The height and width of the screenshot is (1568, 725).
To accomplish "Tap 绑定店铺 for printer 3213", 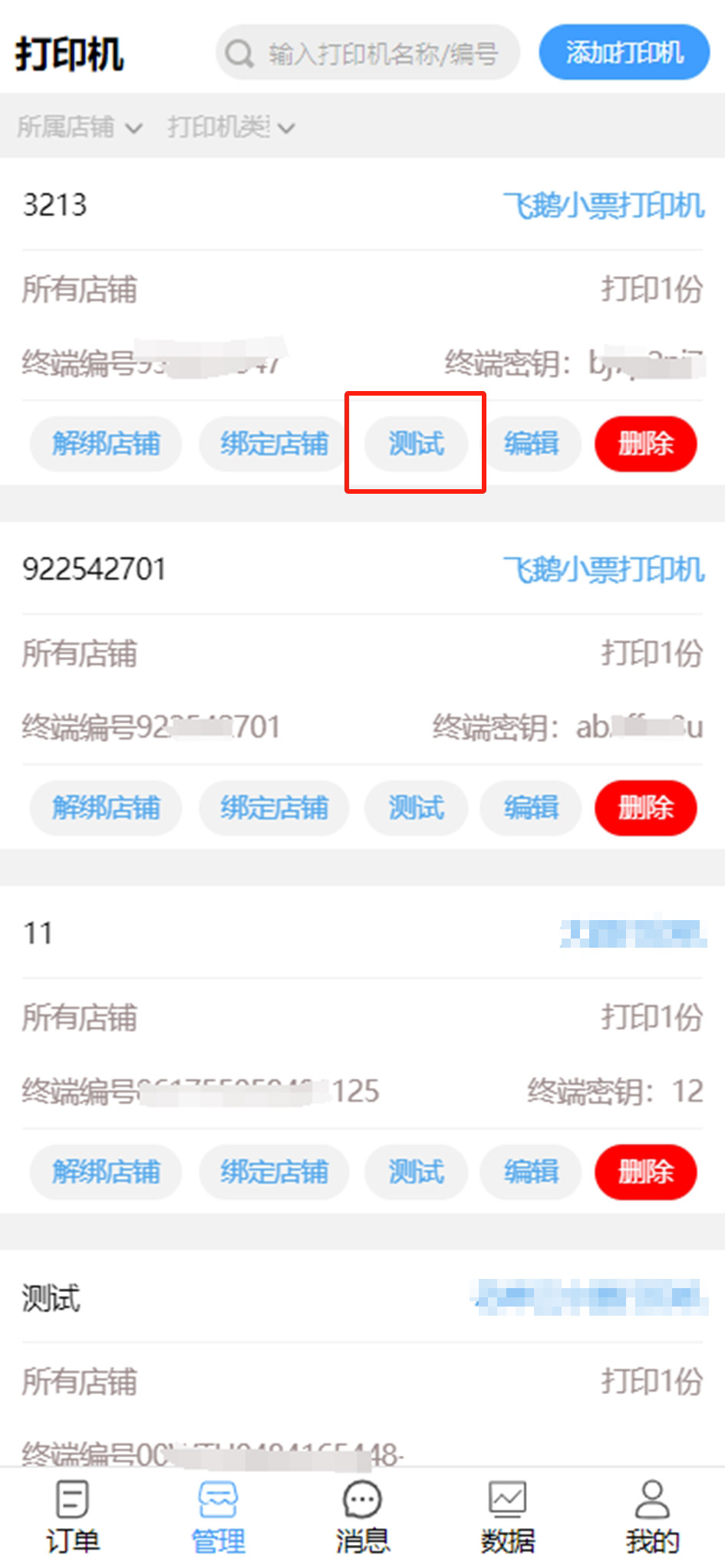I will [274, 443].
